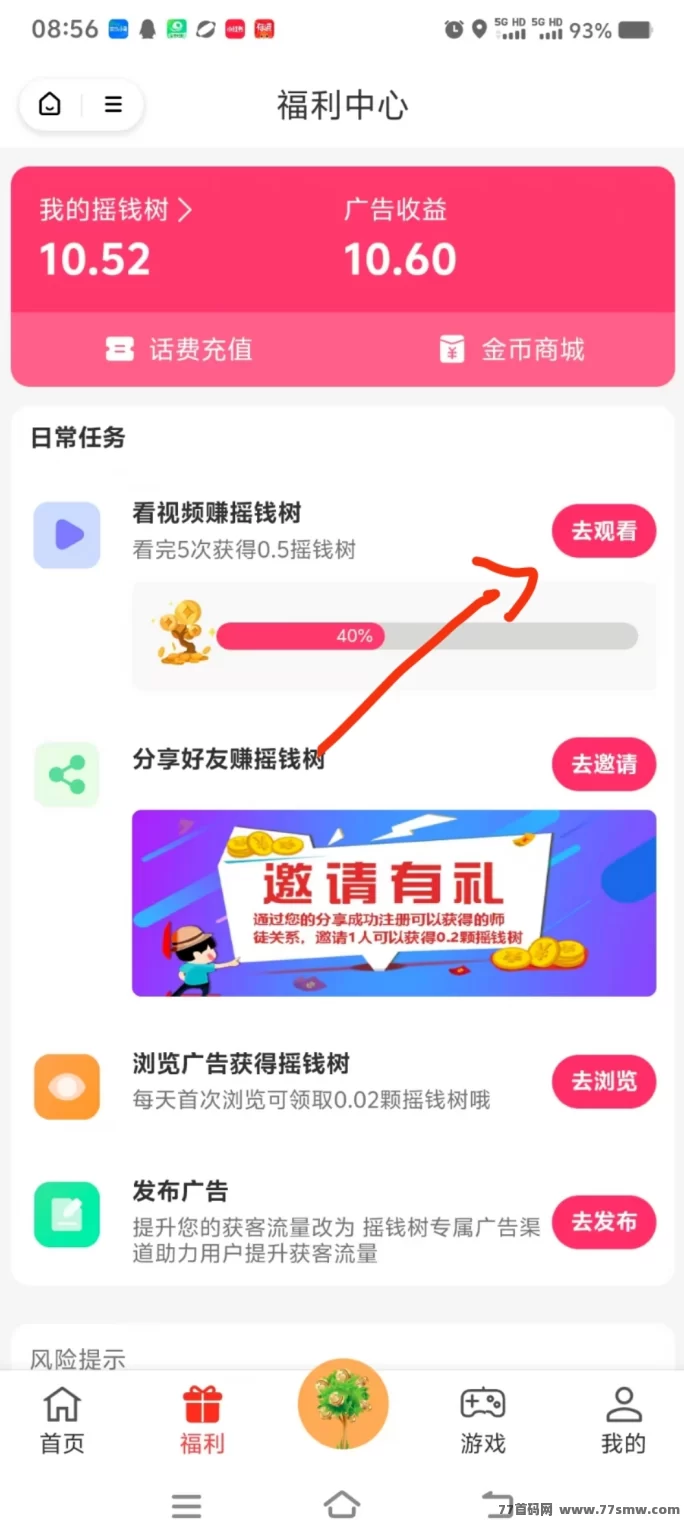Switch to the 游戏 tab
The height and width of the screenshot is (1524, 684).
(483, 1420)
